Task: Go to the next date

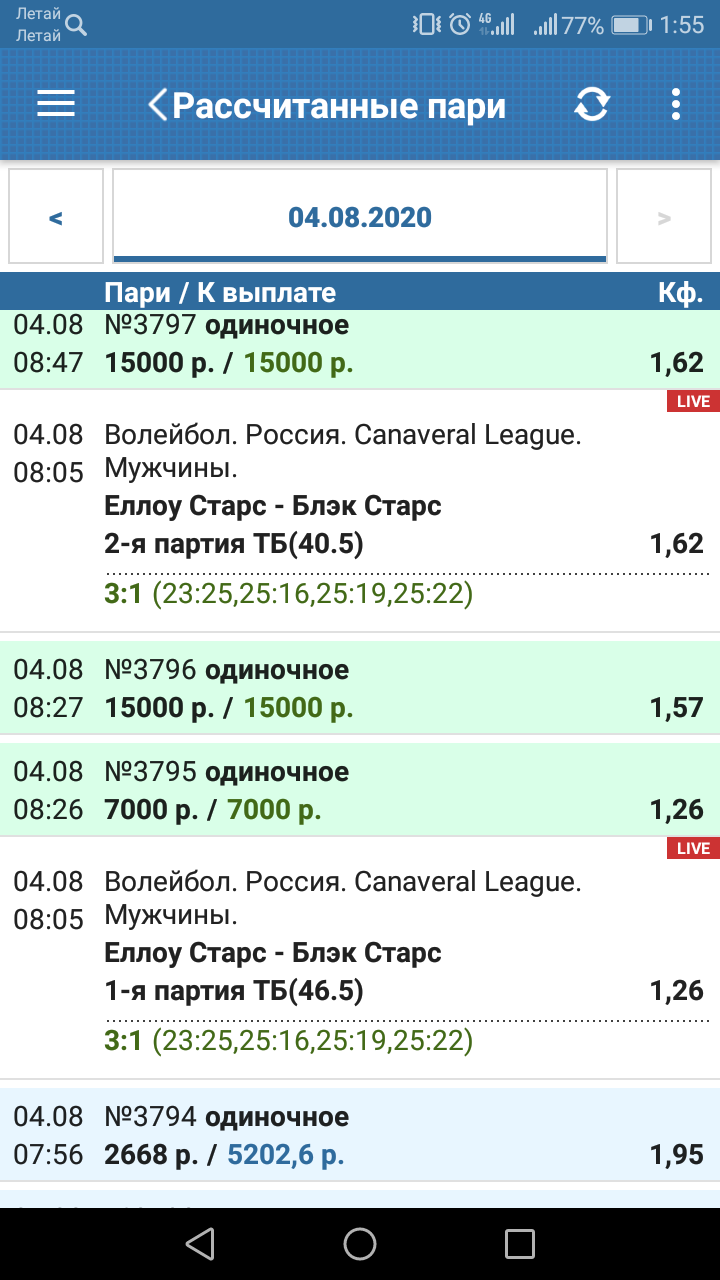Action: 664,216
